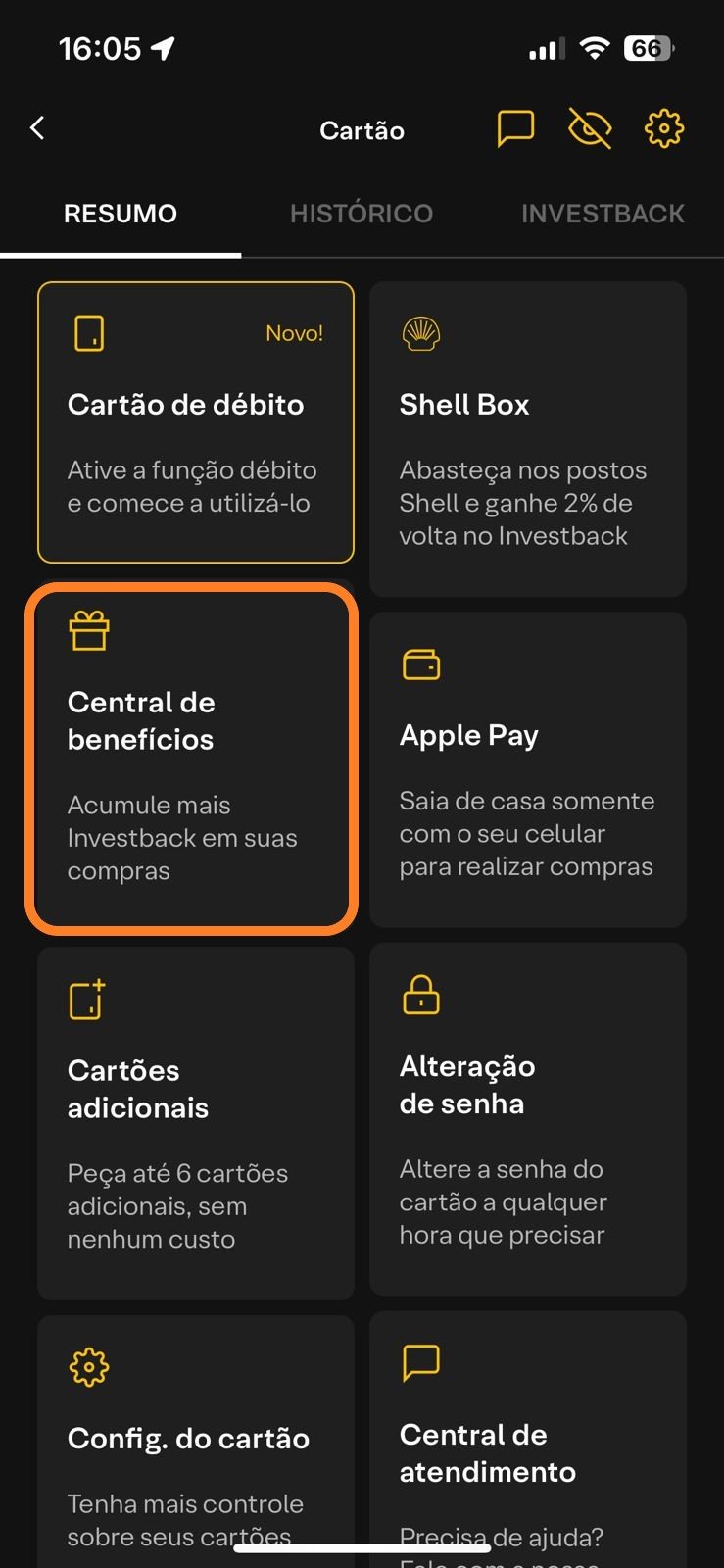The height and width of the screenshot is (1568, 724).
Task: Open the chat icon in the header
Action: [x=515, y=128]
